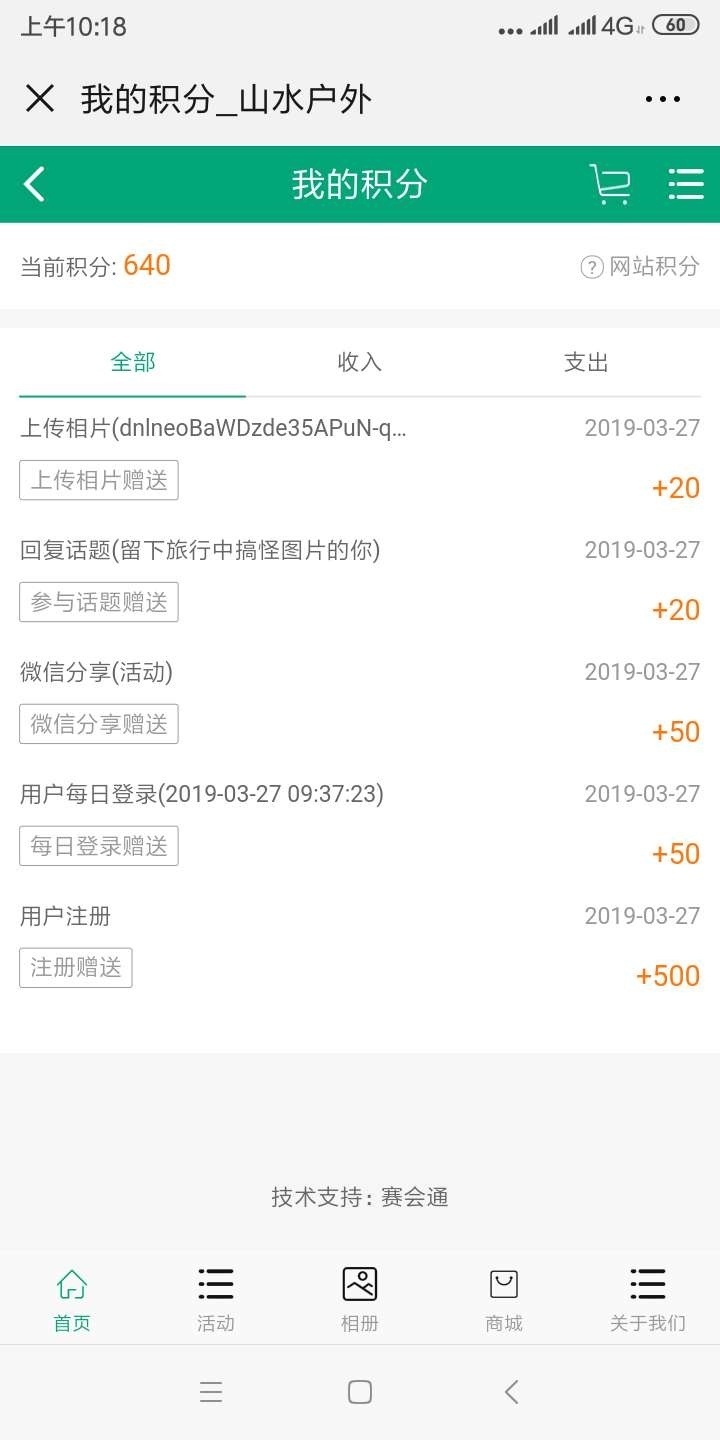Viewport: 720px width, 1440px height.
Task: Open the 关于我们 tab
Action: (648, 1299)
